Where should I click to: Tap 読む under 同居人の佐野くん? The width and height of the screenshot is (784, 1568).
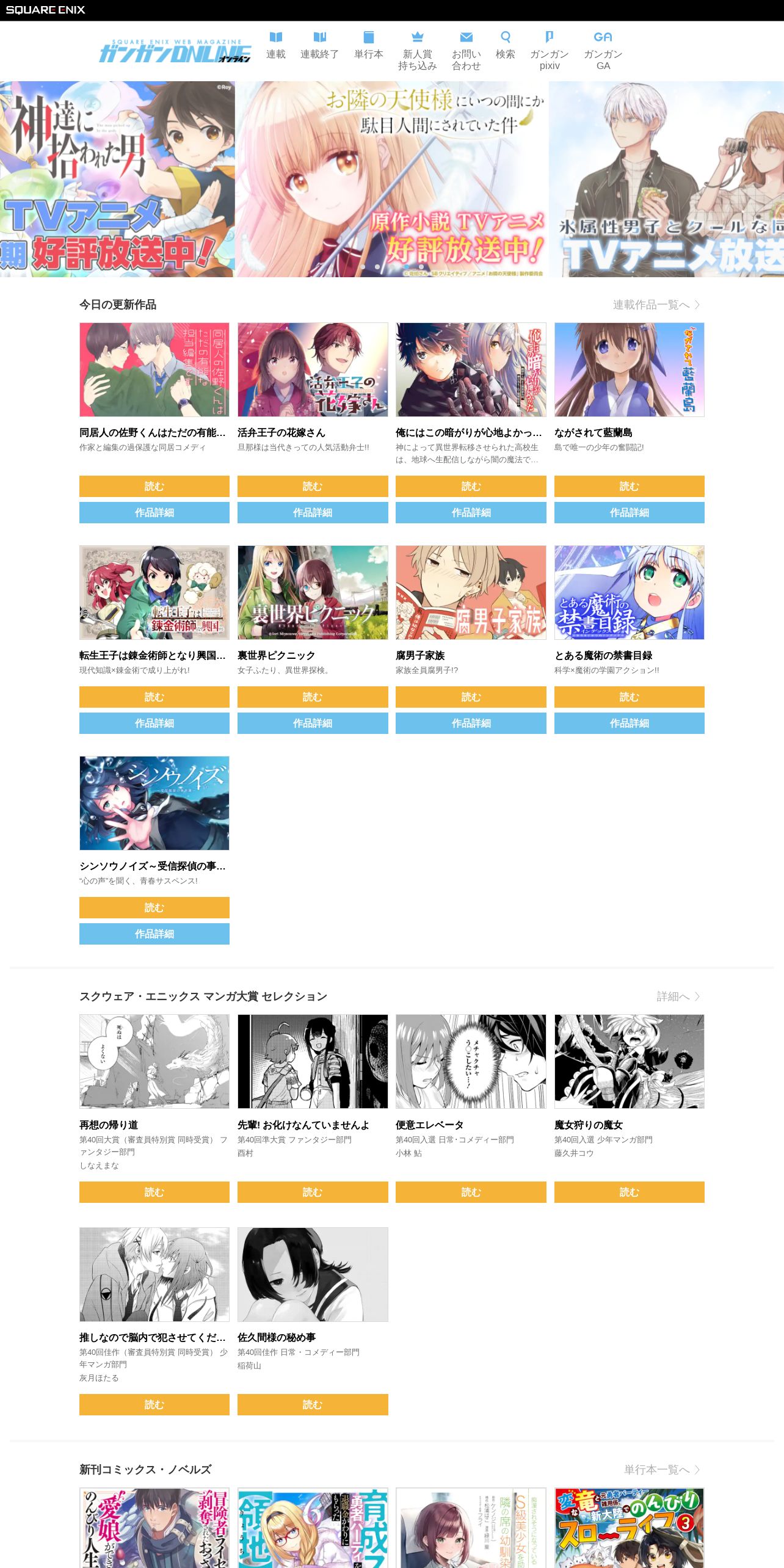point(154,486)
